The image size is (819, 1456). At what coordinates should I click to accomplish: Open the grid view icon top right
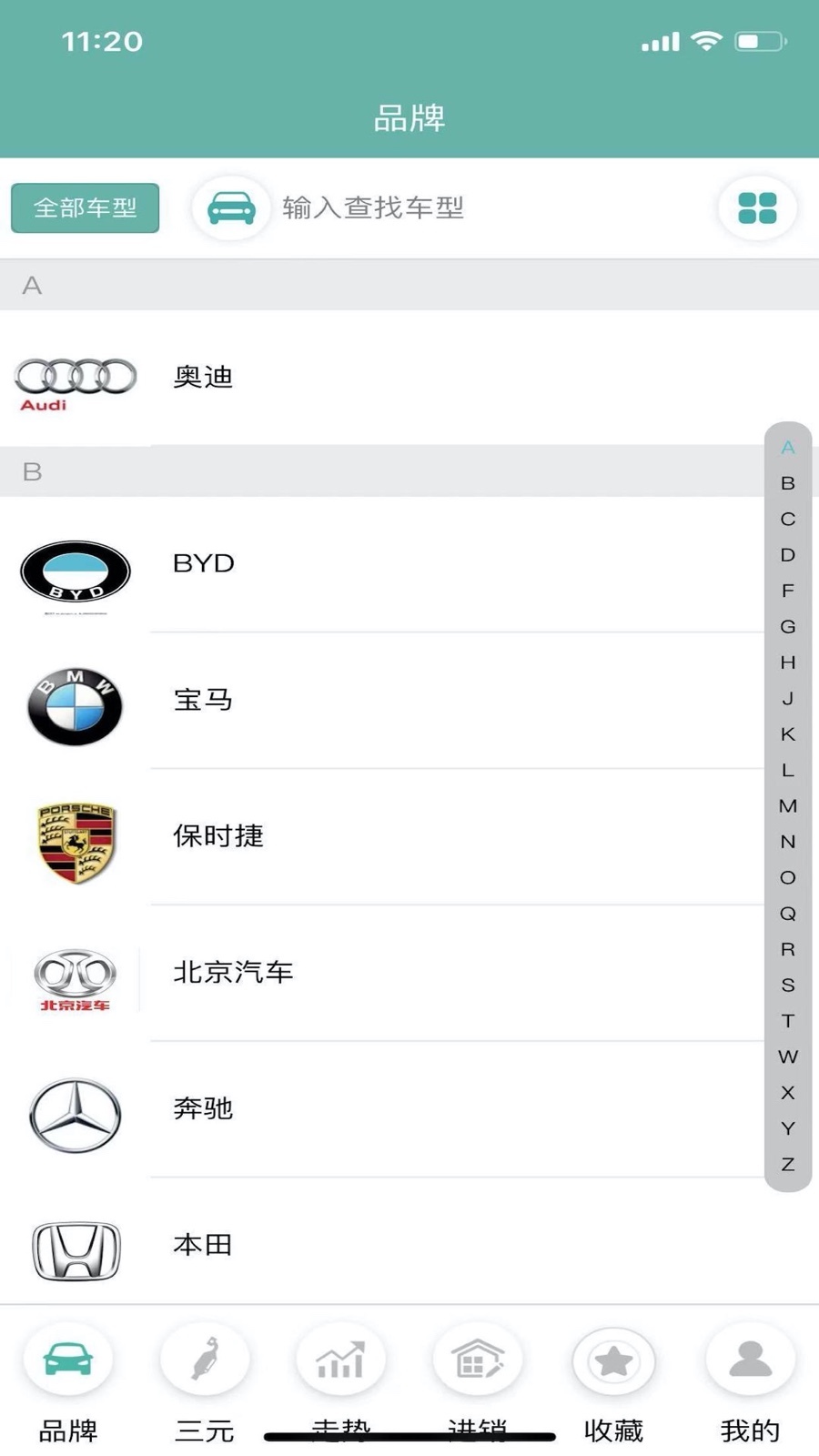(x=758, y=207)
